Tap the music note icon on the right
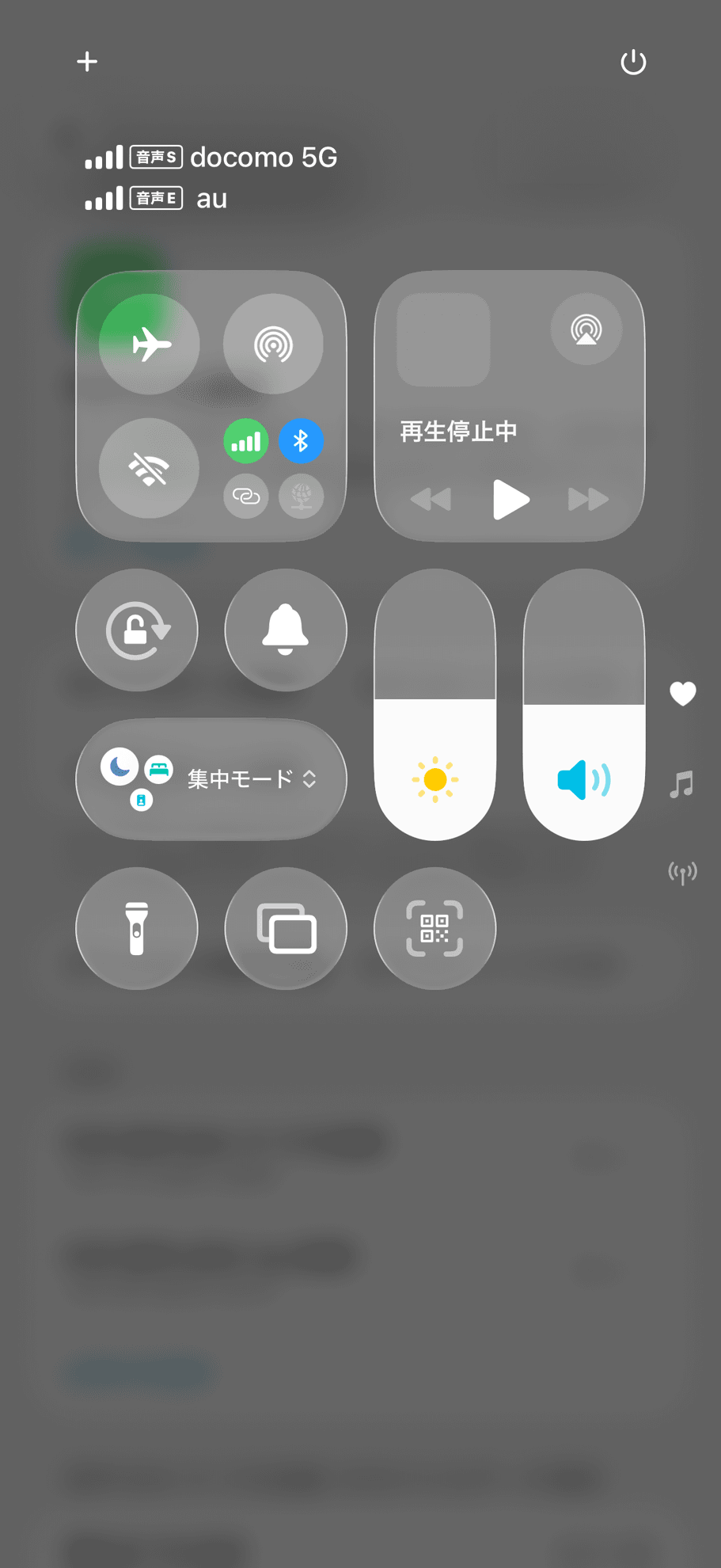This screenshot has height=1568, width=721. tap(681, 782)
